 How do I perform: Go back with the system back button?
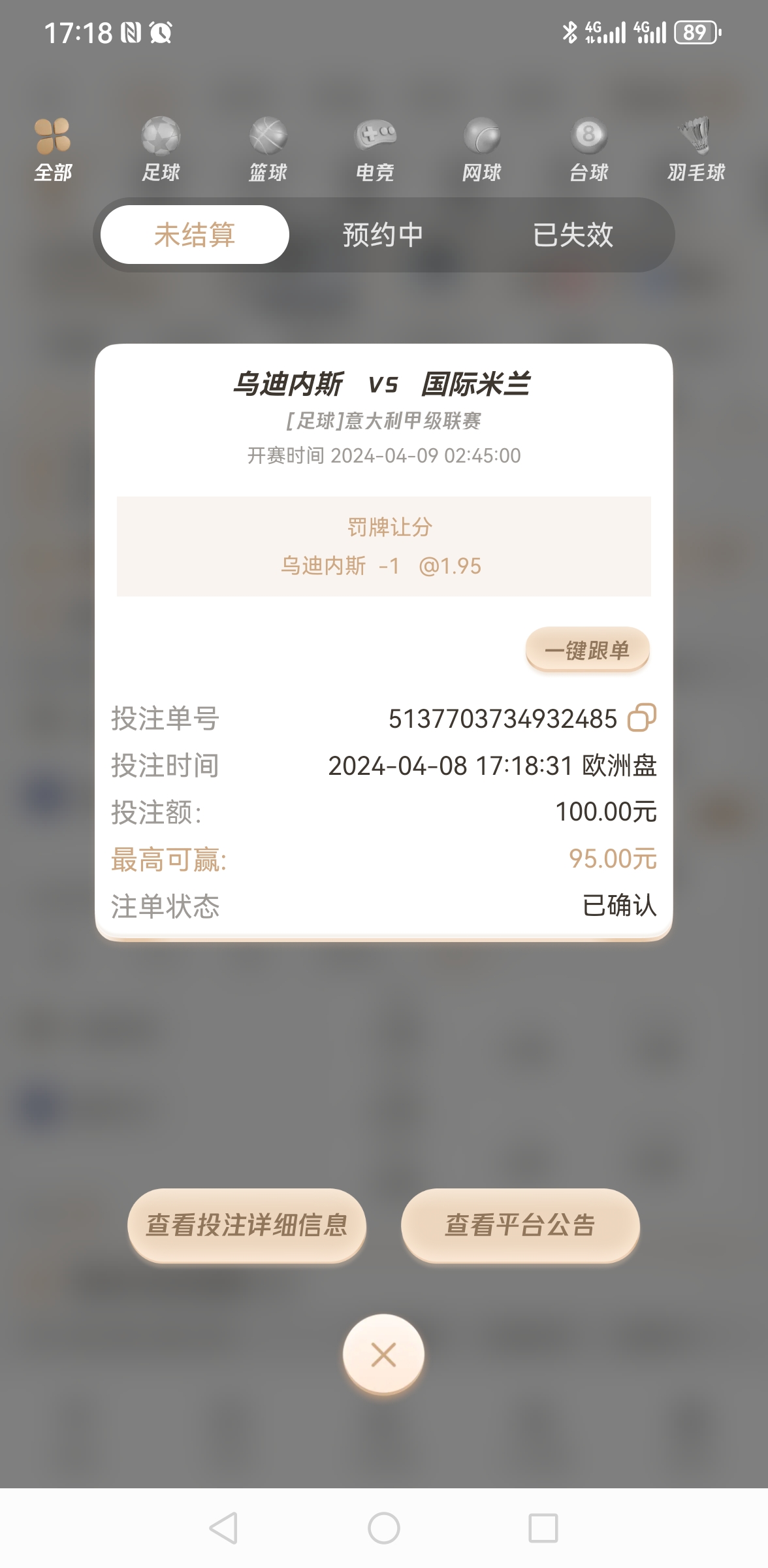coord(223,1528)
